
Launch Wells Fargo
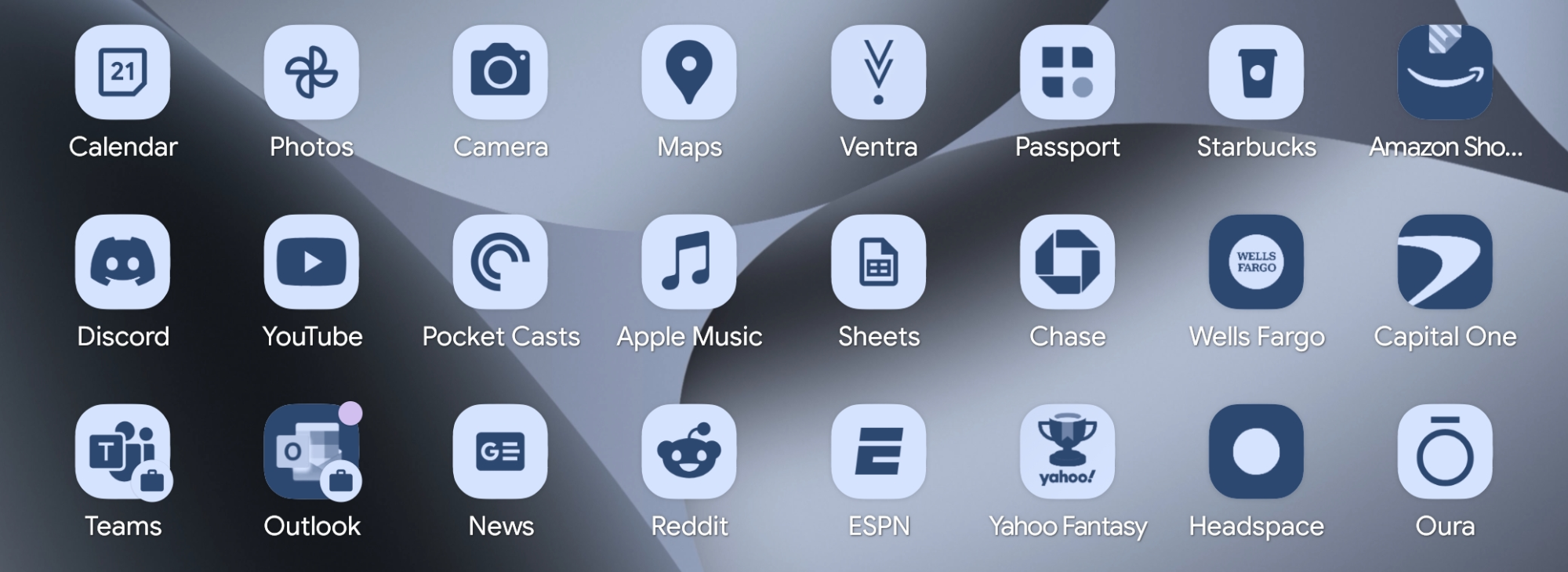pyautogui.click(x=1256, y=262)
